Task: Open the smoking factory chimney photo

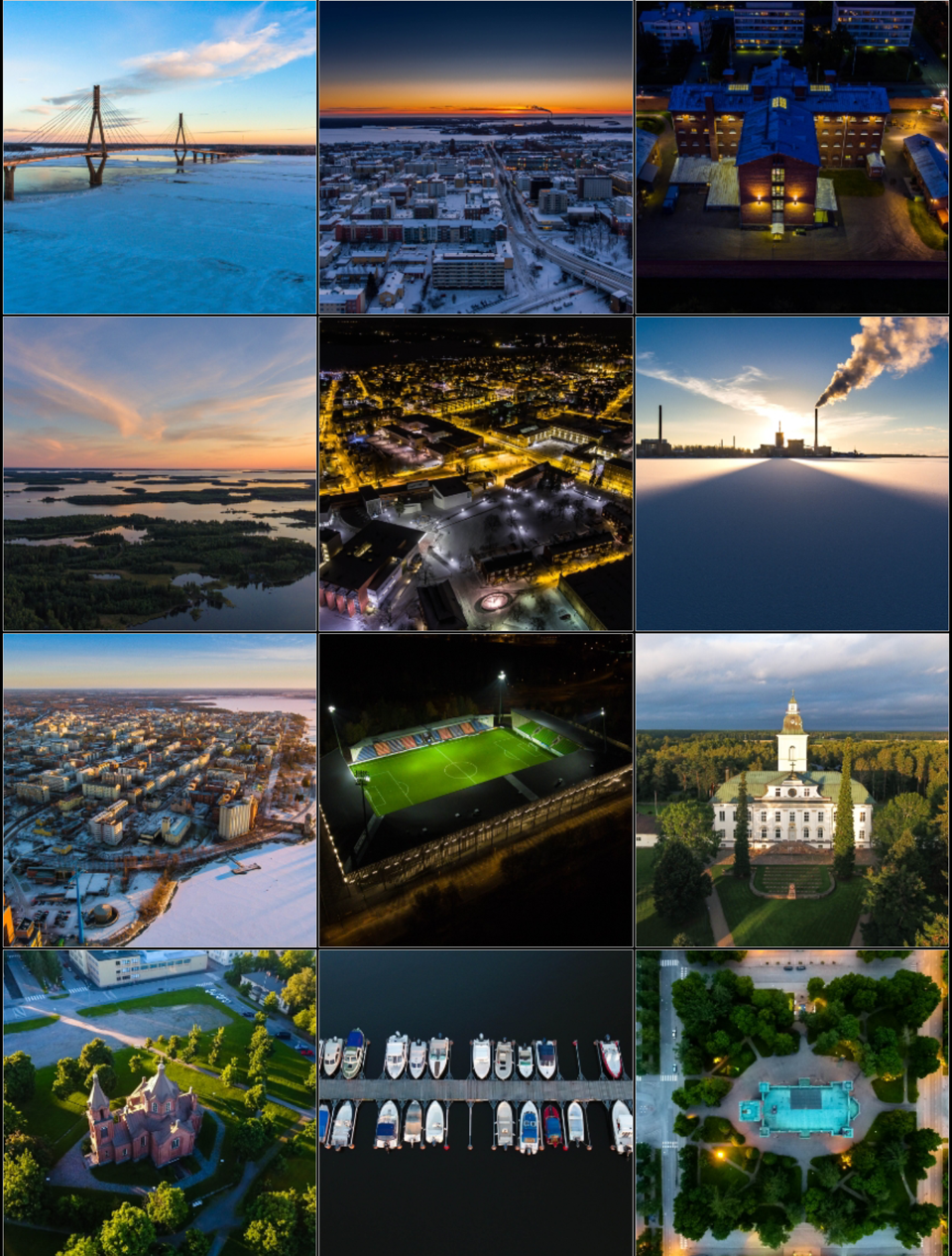Action: coord(791,473)
